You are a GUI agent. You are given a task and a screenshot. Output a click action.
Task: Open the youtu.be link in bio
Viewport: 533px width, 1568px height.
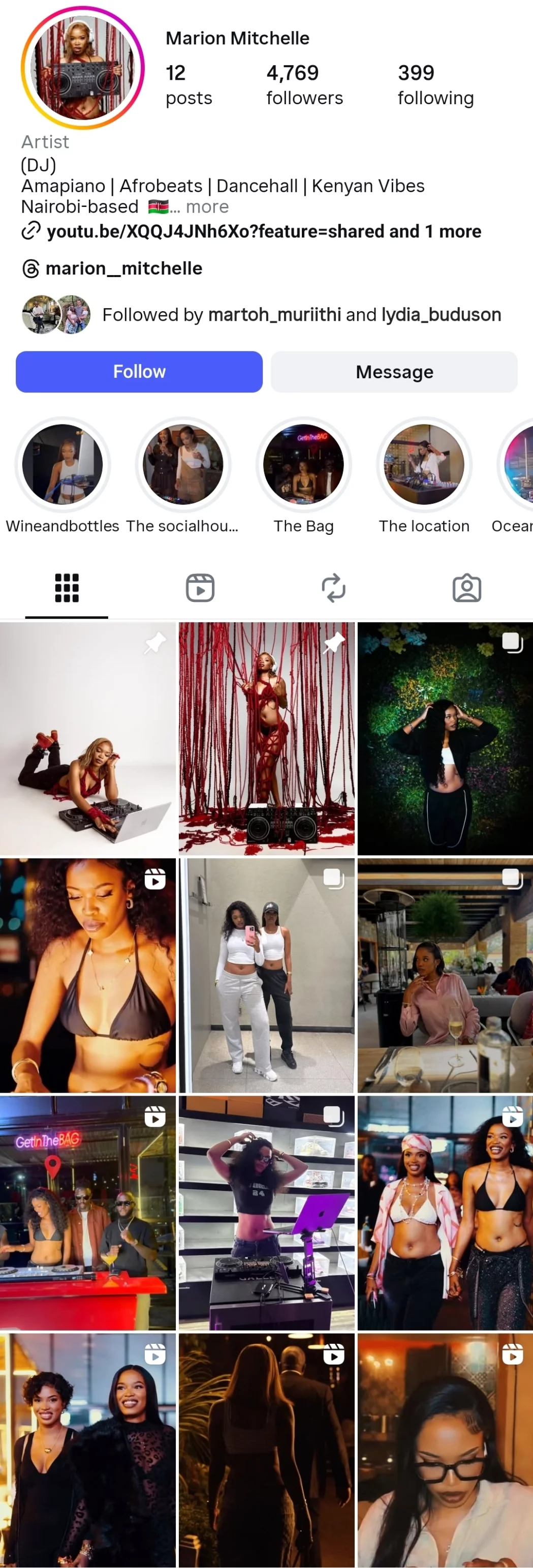[264, 231]
